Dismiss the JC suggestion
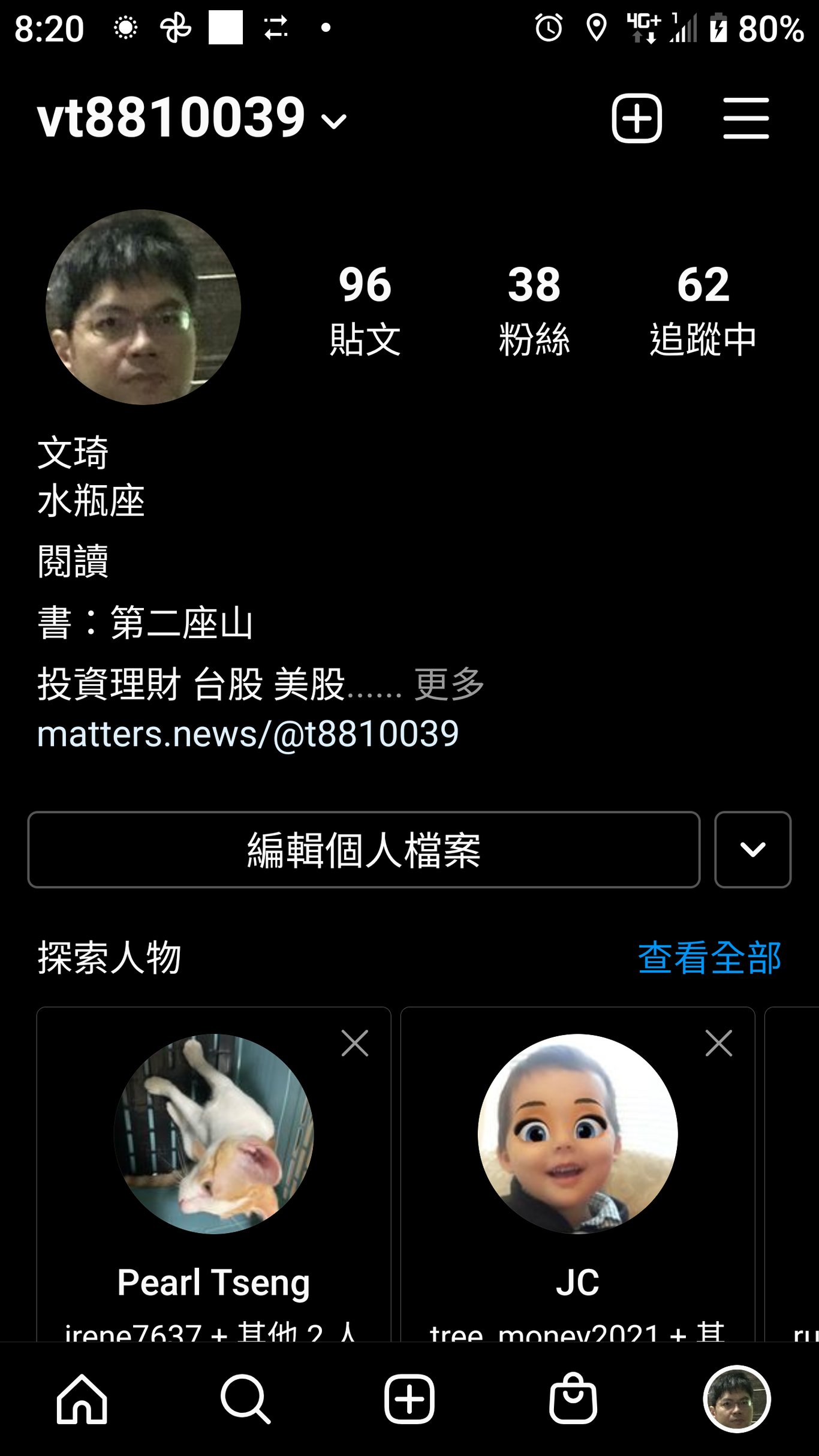 [718, 1043]
